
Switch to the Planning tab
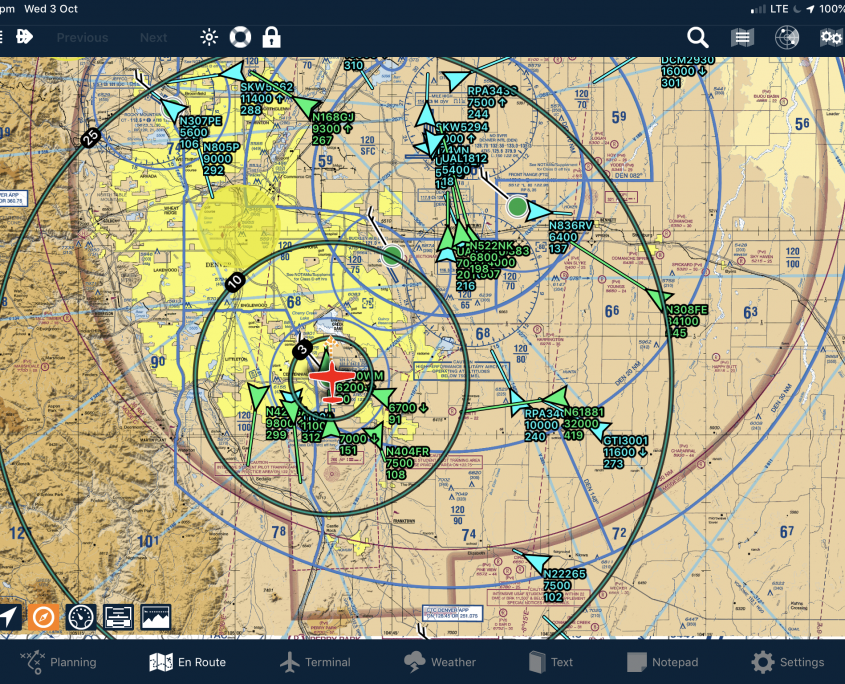[x=59, y=662]
